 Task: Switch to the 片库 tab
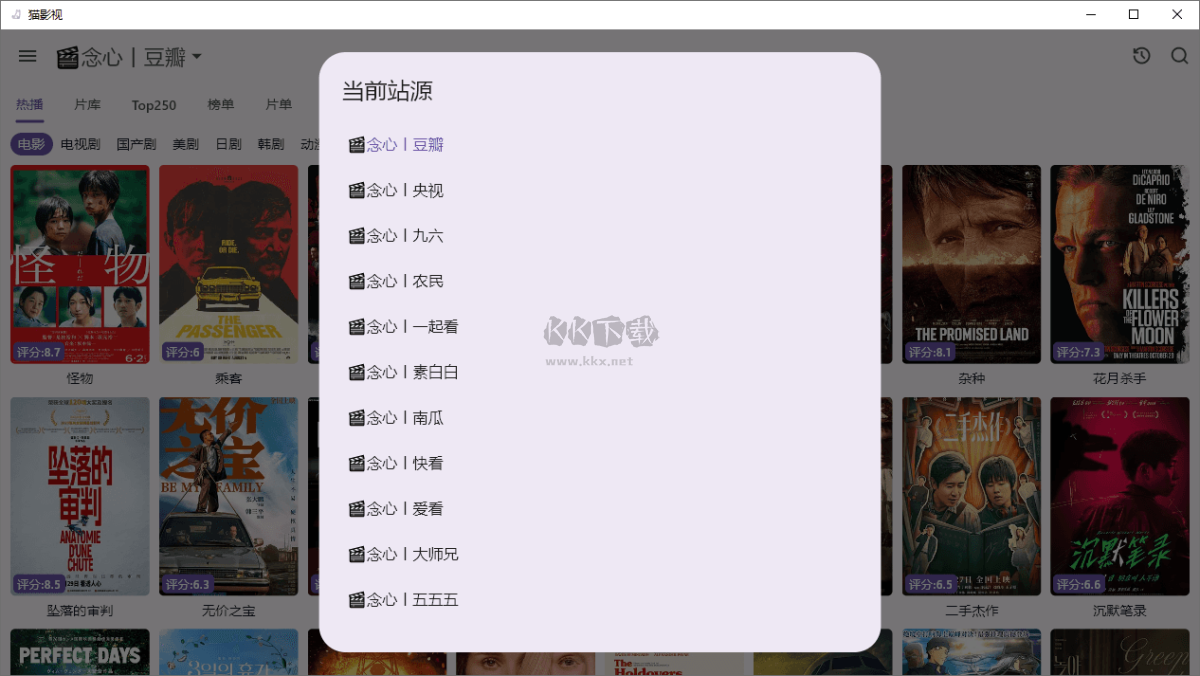[87, 105]
